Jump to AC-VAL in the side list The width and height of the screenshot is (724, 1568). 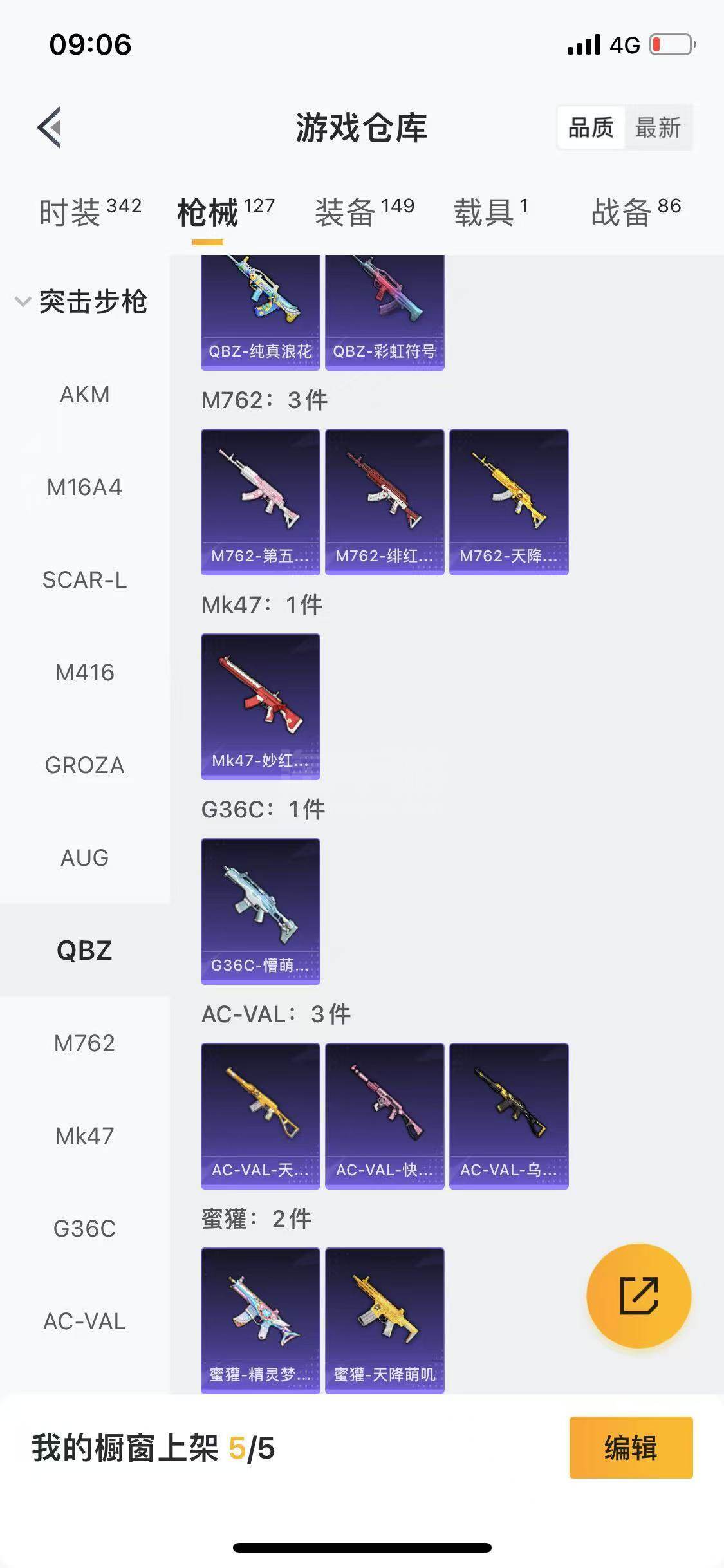tap(84, 1321)
